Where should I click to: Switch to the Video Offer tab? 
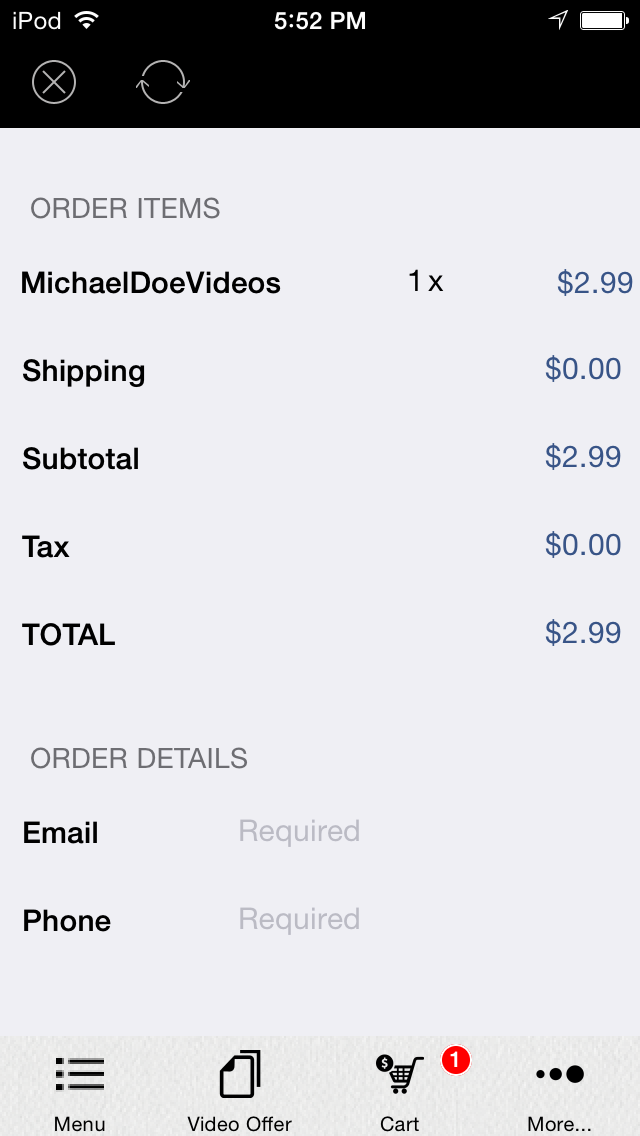pyautogui.click(x=240, y=1088)
